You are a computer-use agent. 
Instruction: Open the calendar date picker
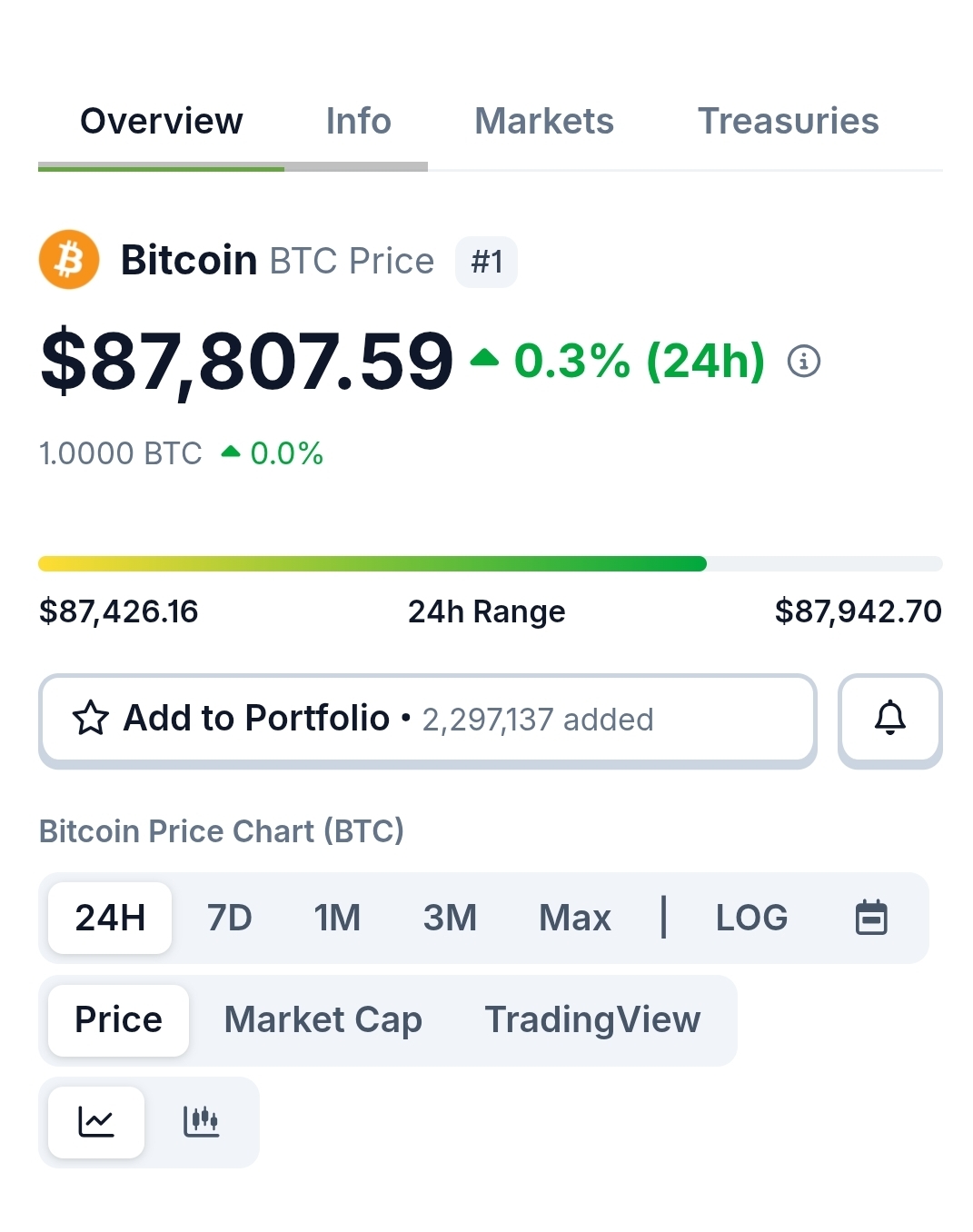point(871,918)
